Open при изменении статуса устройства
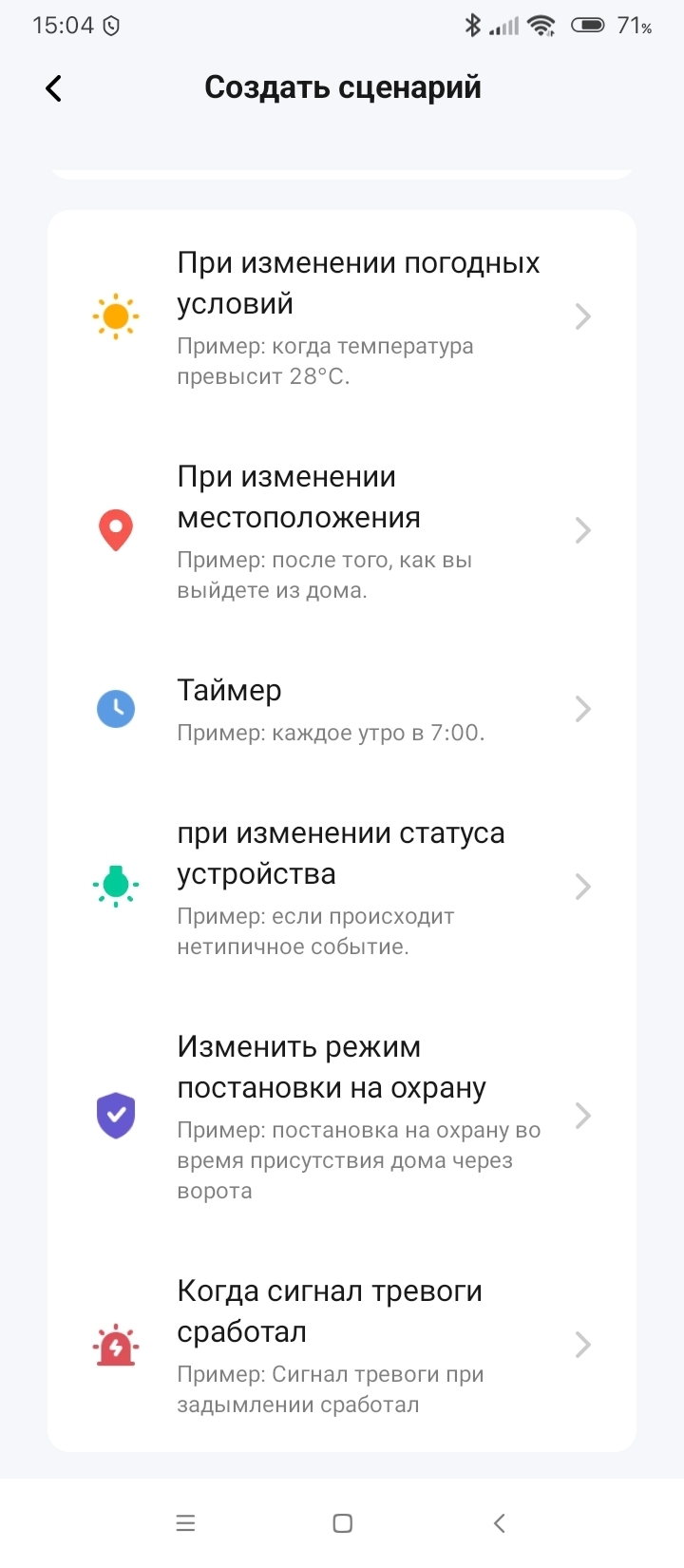The image size is (684, 1568). point(342,887)
